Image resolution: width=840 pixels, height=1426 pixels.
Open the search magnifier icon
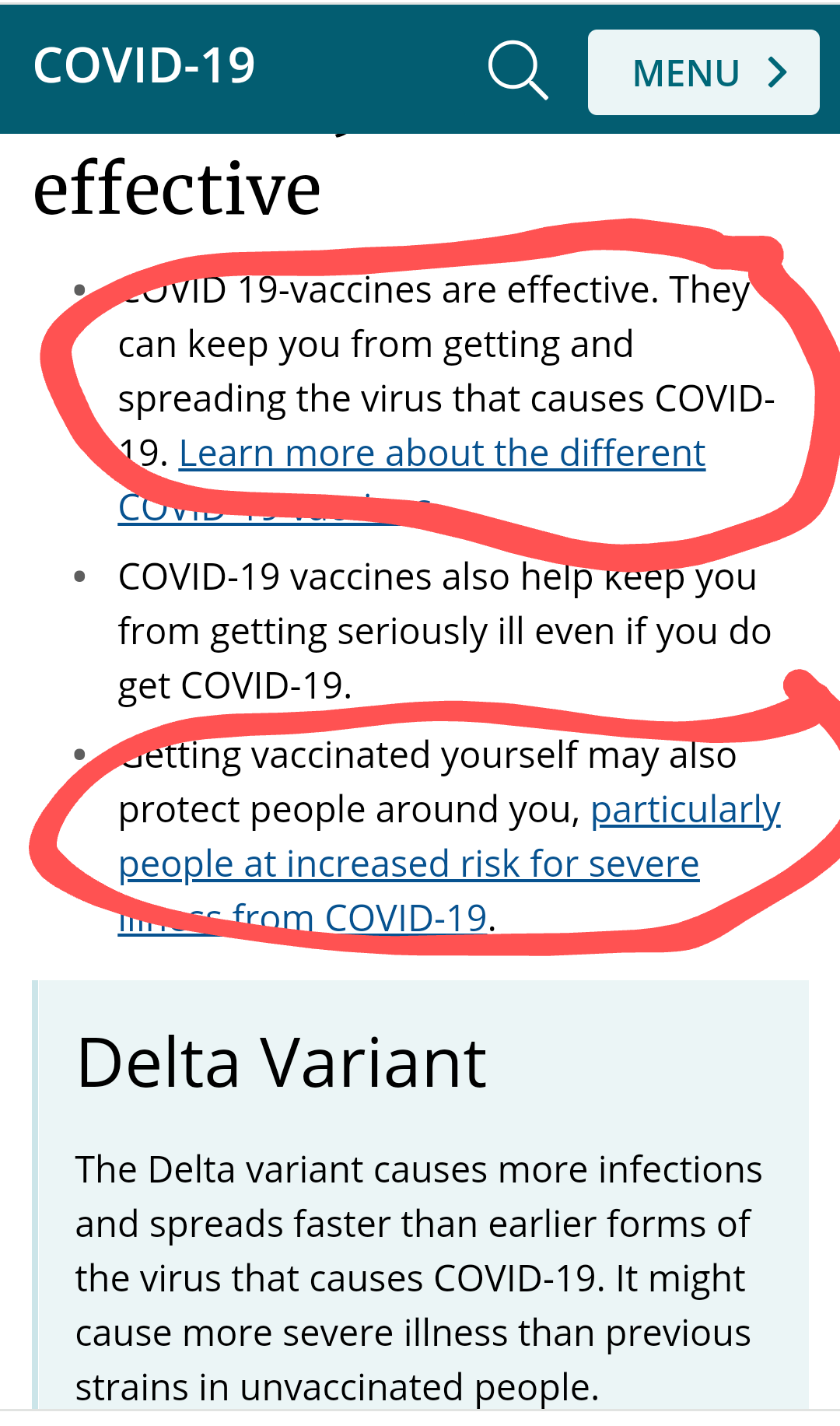pos(518,71)
